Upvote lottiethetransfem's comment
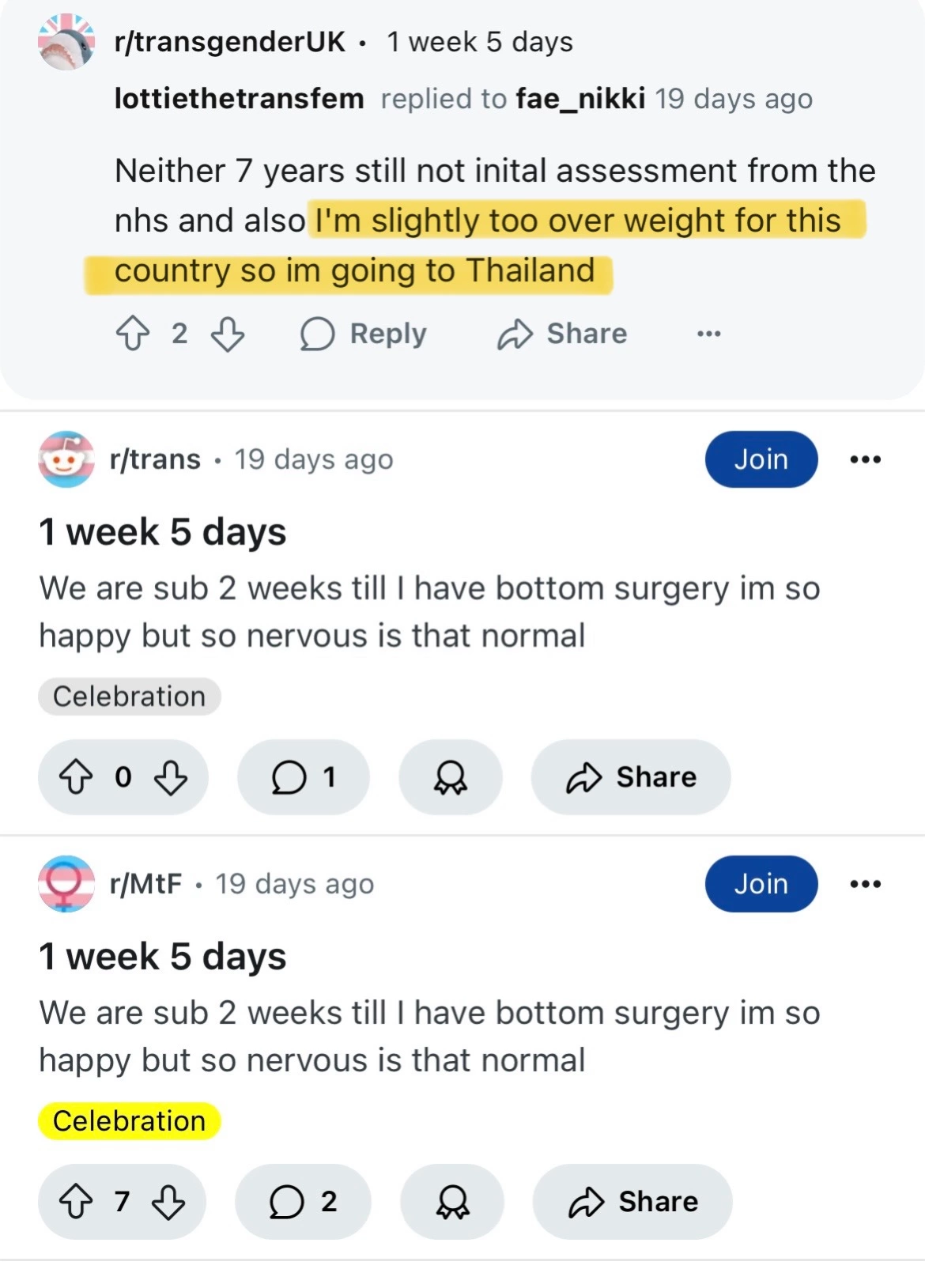The width and height of the screenshot is (925, 1288). 133,334
